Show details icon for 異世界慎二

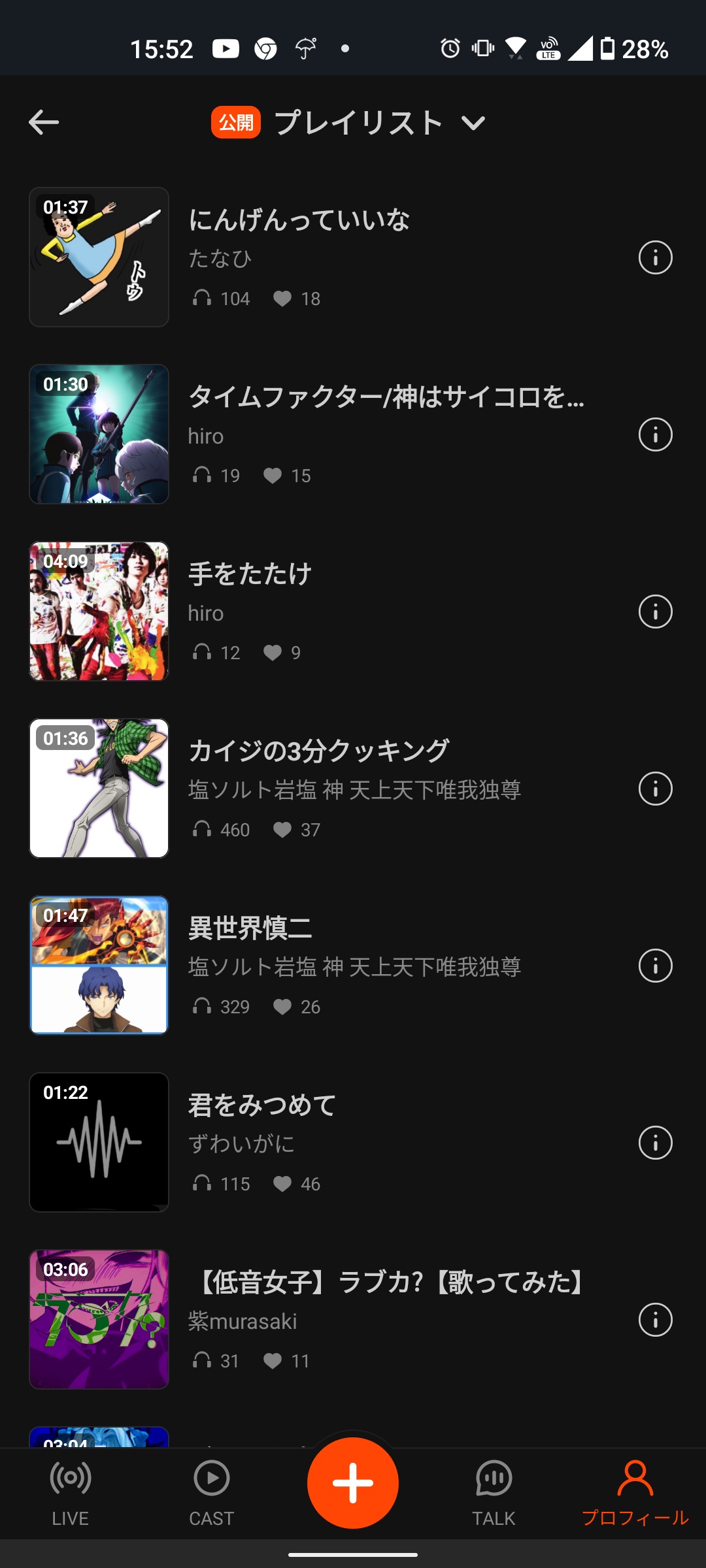655,966
